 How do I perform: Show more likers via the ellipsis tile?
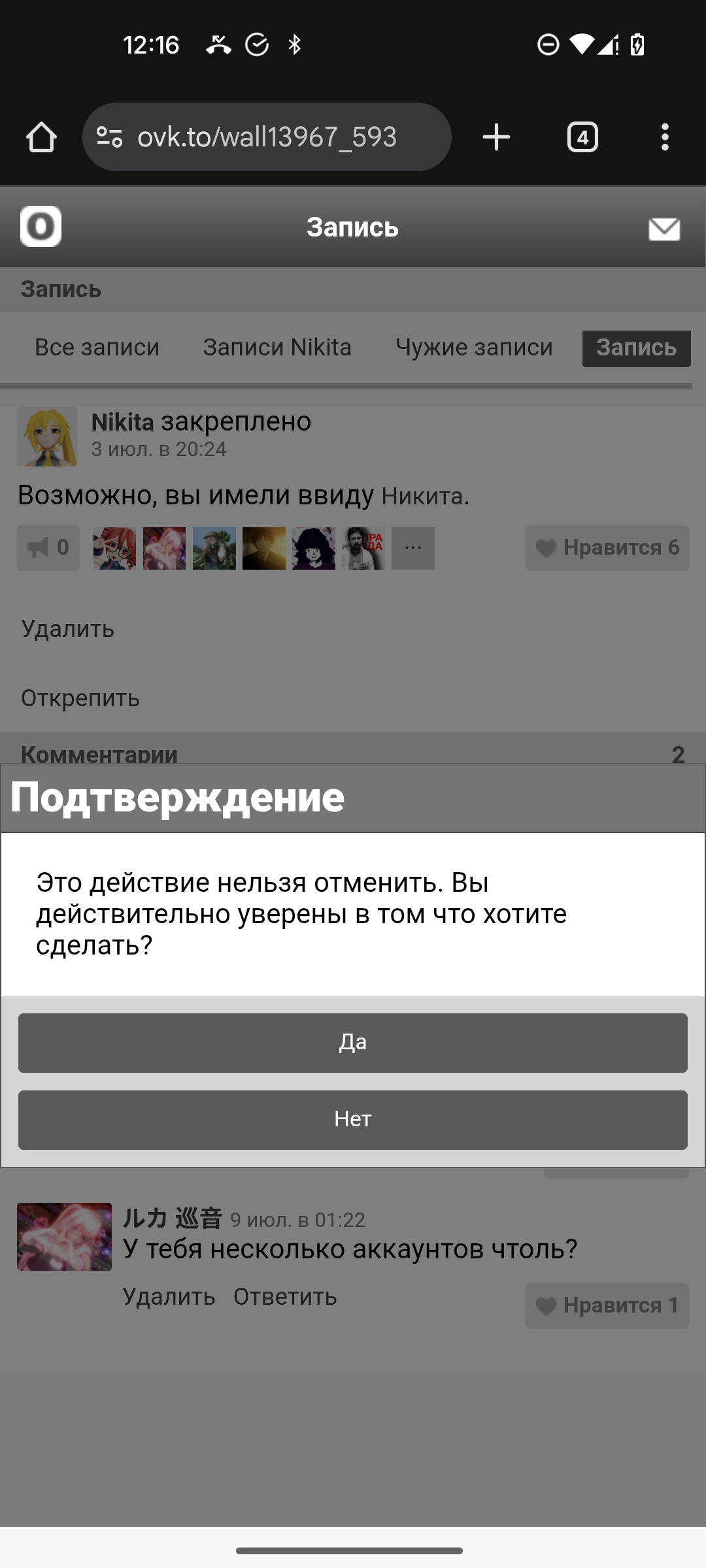[413, 548]
